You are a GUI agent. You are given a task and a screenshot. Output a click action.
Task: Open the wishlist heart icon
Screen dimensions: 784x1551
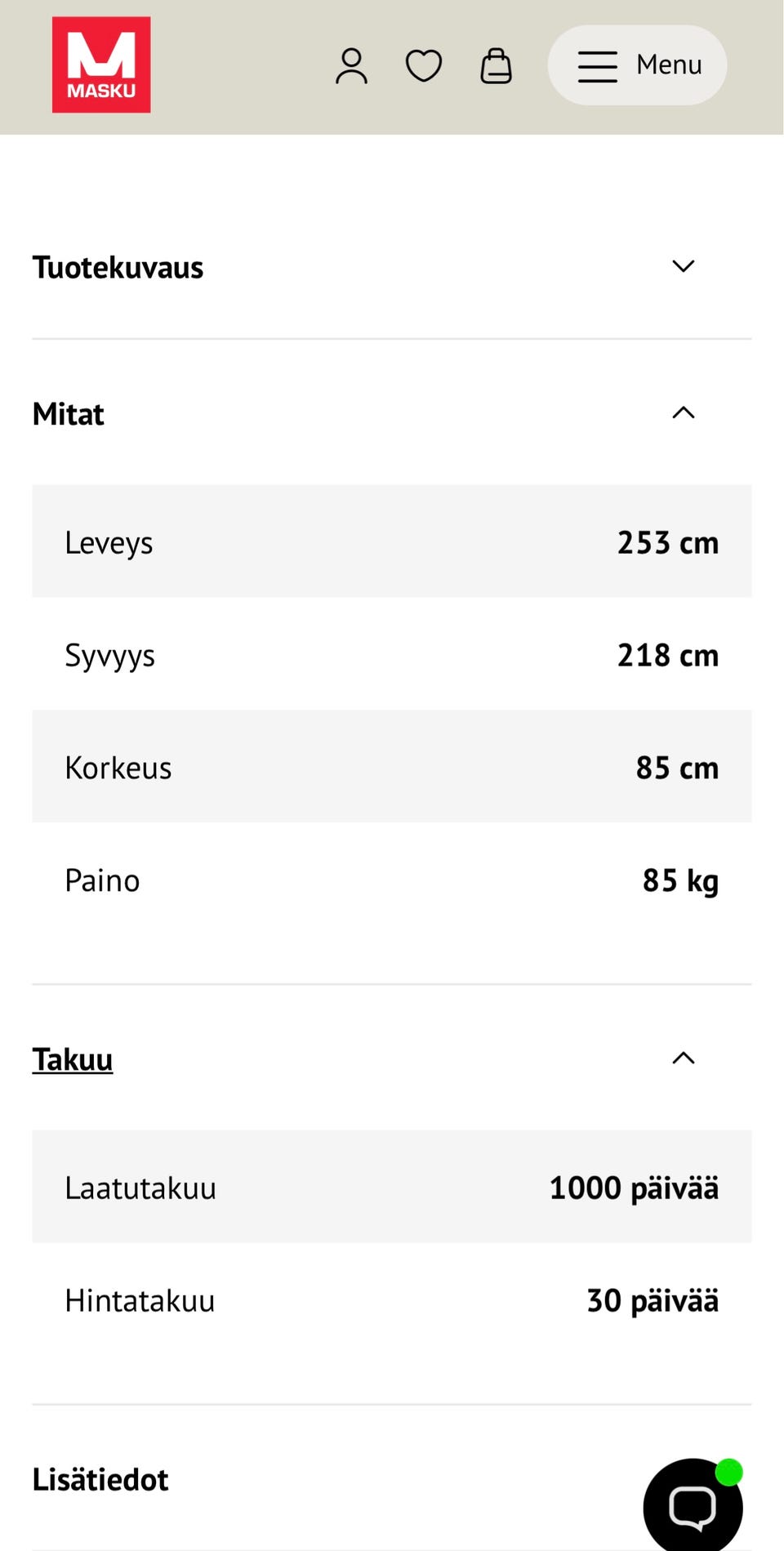tap(424, 66)
